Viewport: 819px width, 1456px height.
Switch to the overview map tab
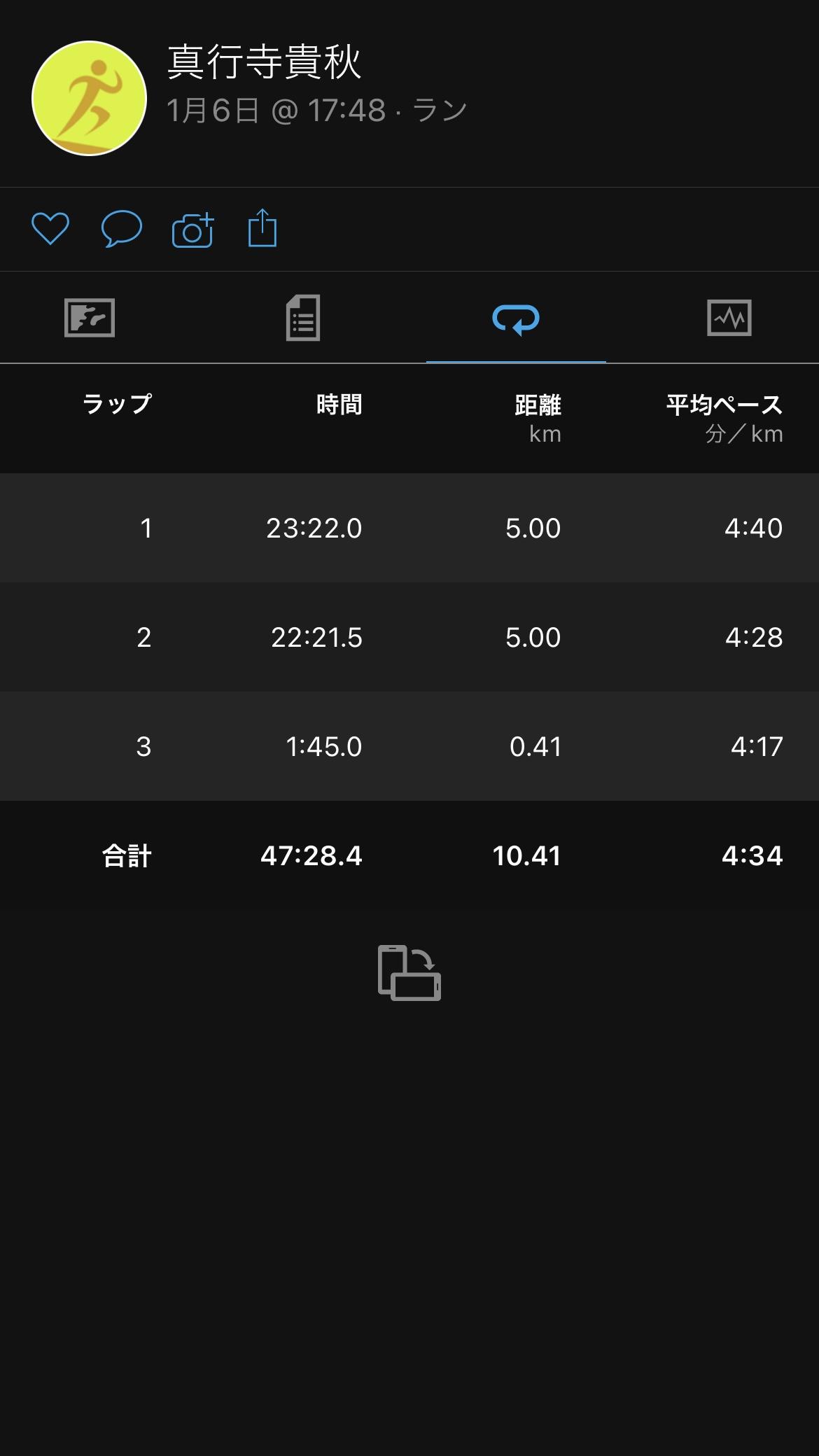coord(90,318)
